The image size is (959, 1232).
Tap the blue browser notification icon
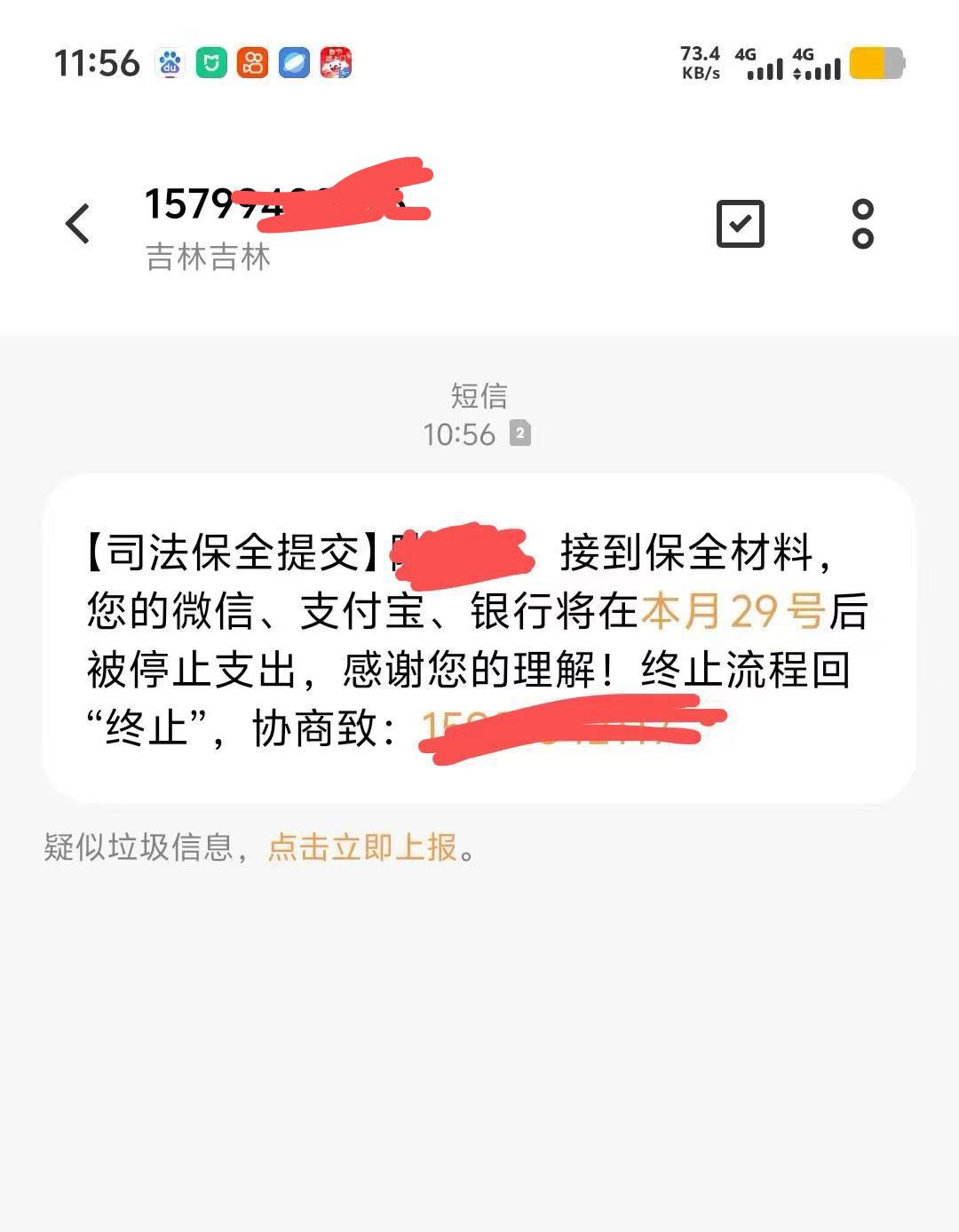tap(294, 64)
